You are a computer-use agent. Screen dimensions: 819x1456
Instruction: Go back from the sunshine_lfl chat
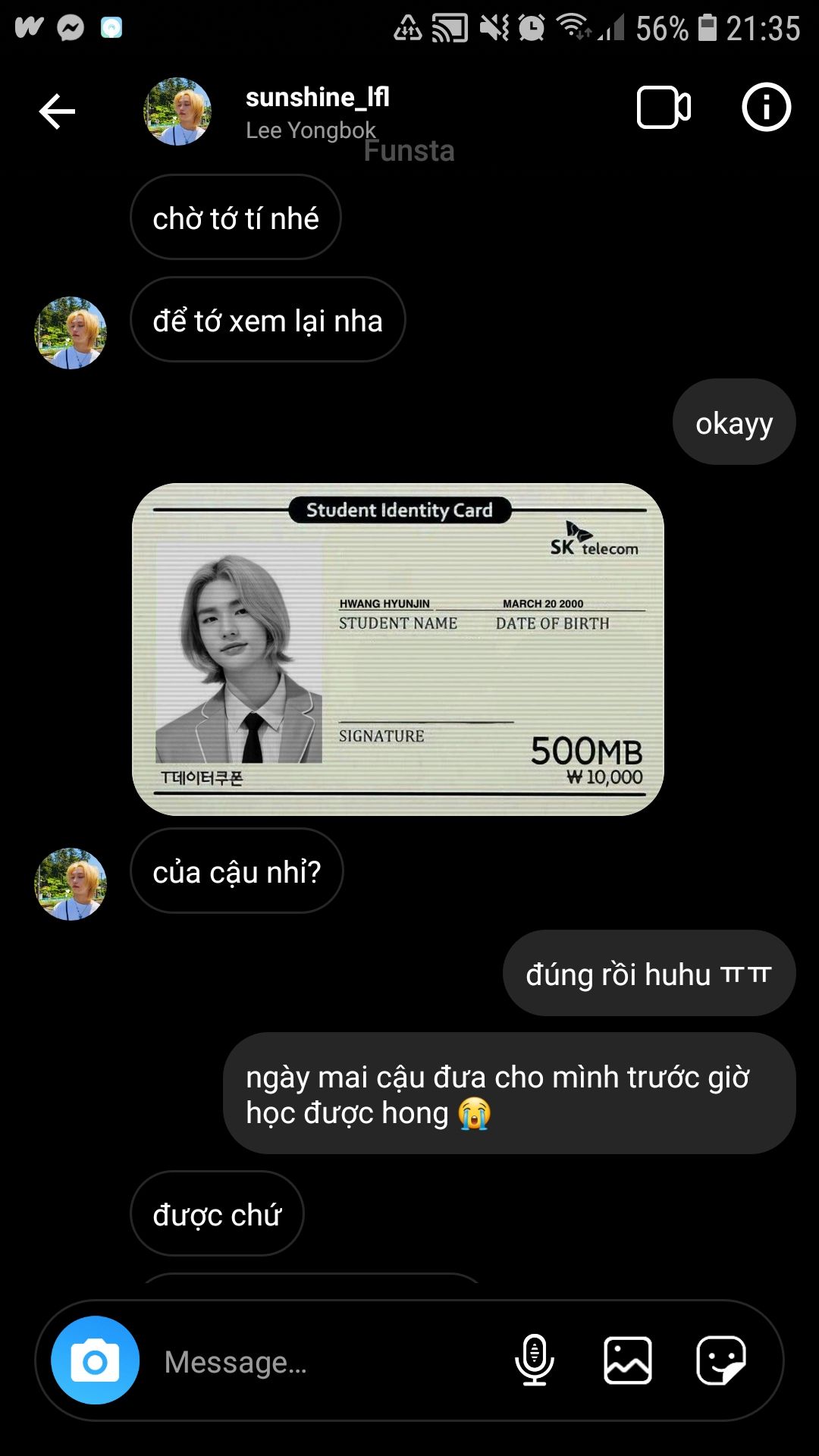[x=57, y=111]
